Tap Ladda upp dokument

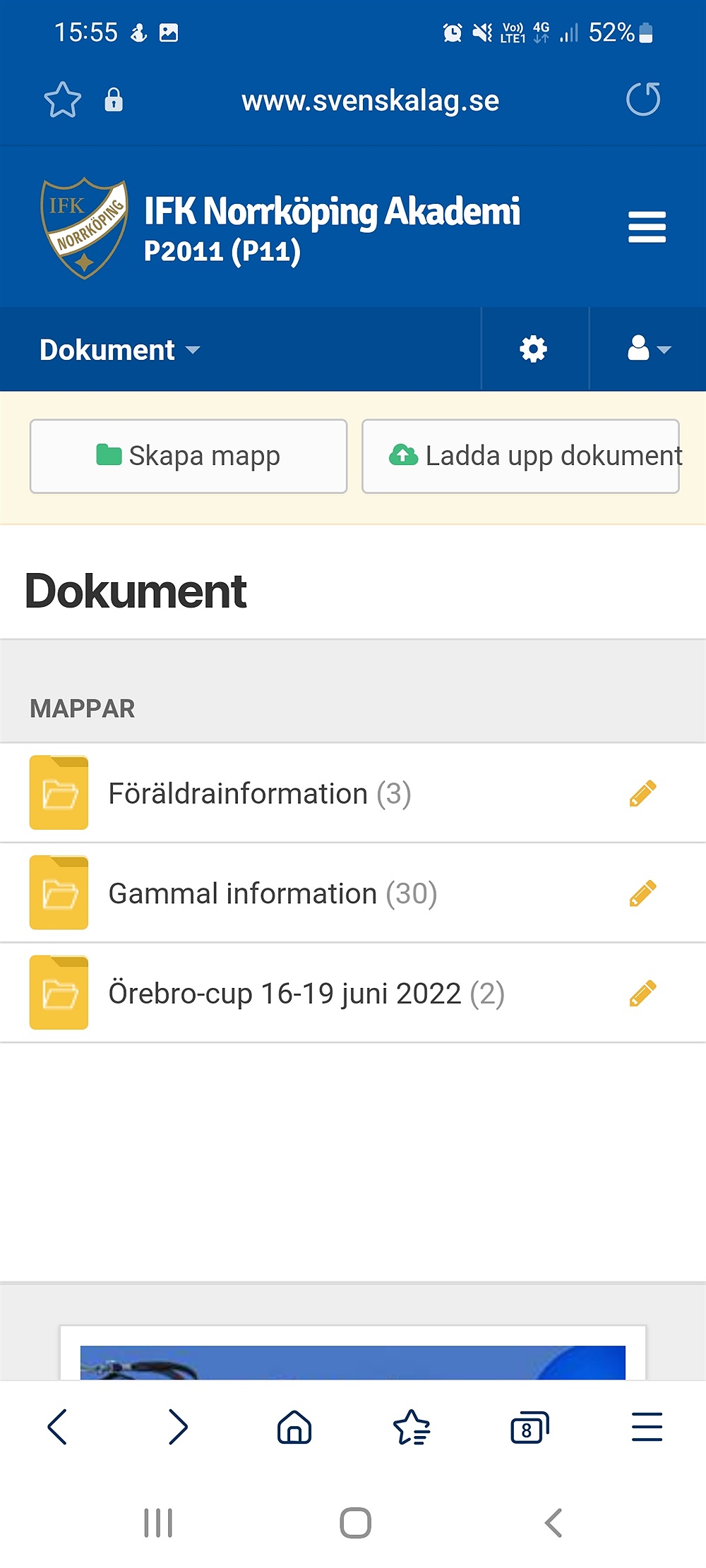(520, 457)
